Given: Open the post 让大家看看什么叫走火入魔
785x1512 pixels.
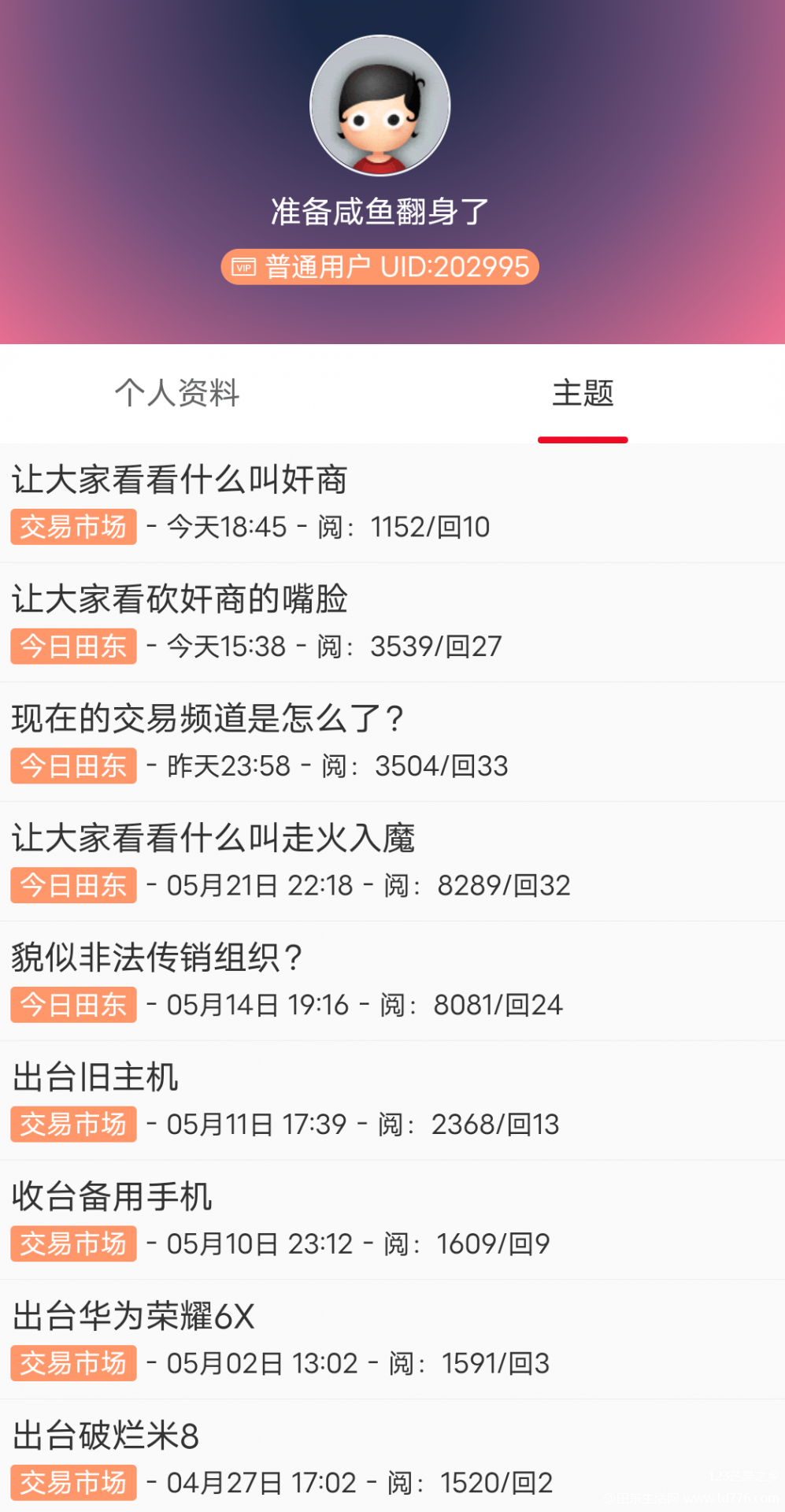Looking at the screenshot, I should click(x=392, y=862).
